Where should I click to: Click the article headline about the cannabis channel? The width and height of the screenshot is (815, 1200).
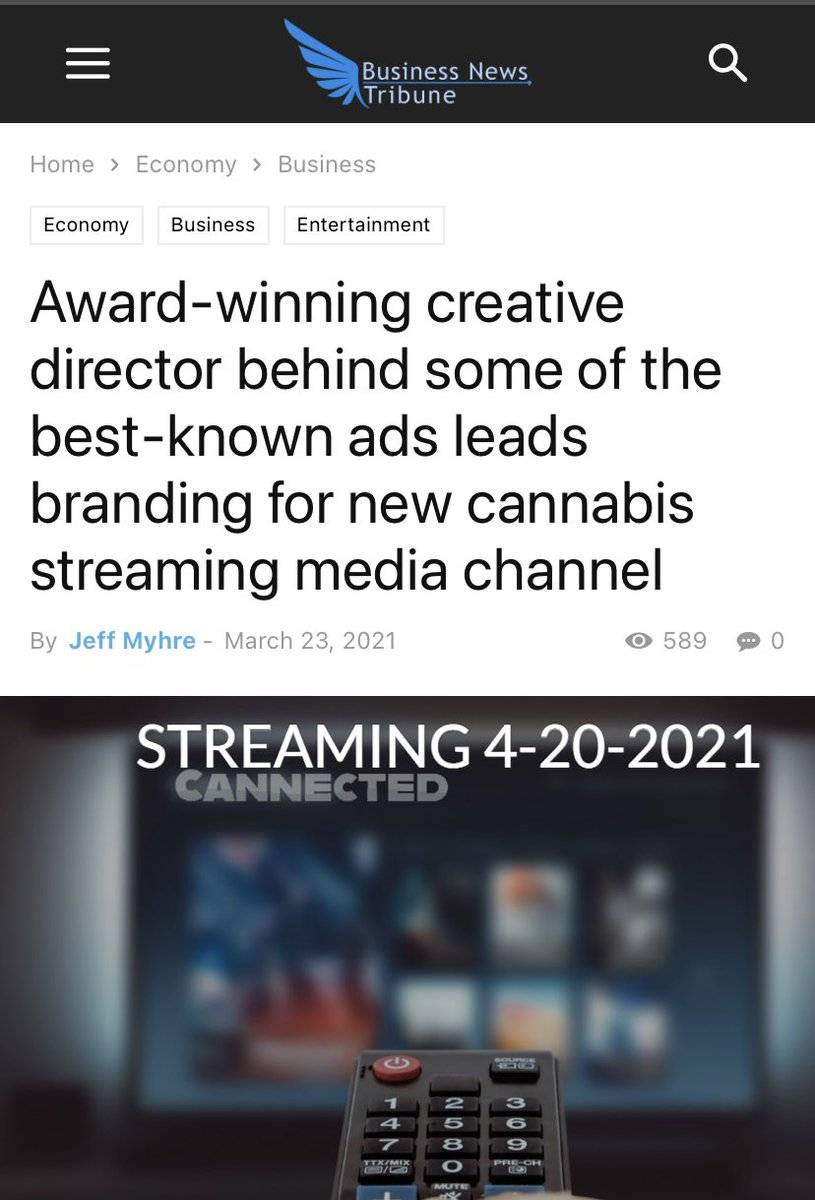[376, 437]
